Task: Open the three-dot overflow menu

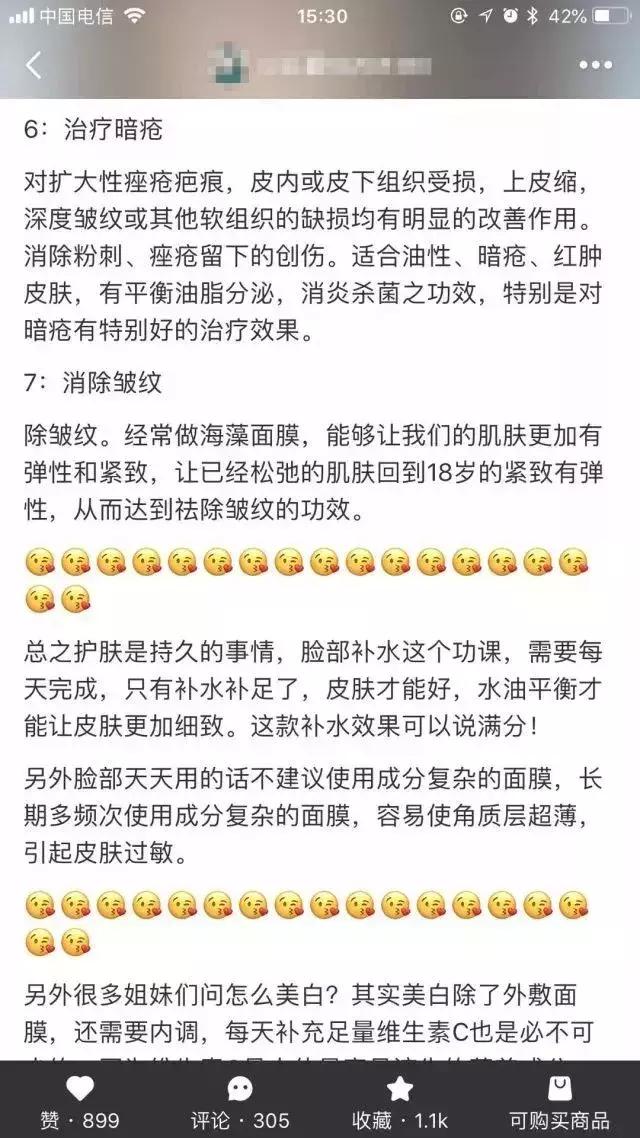Action: (x=596, y=65)
